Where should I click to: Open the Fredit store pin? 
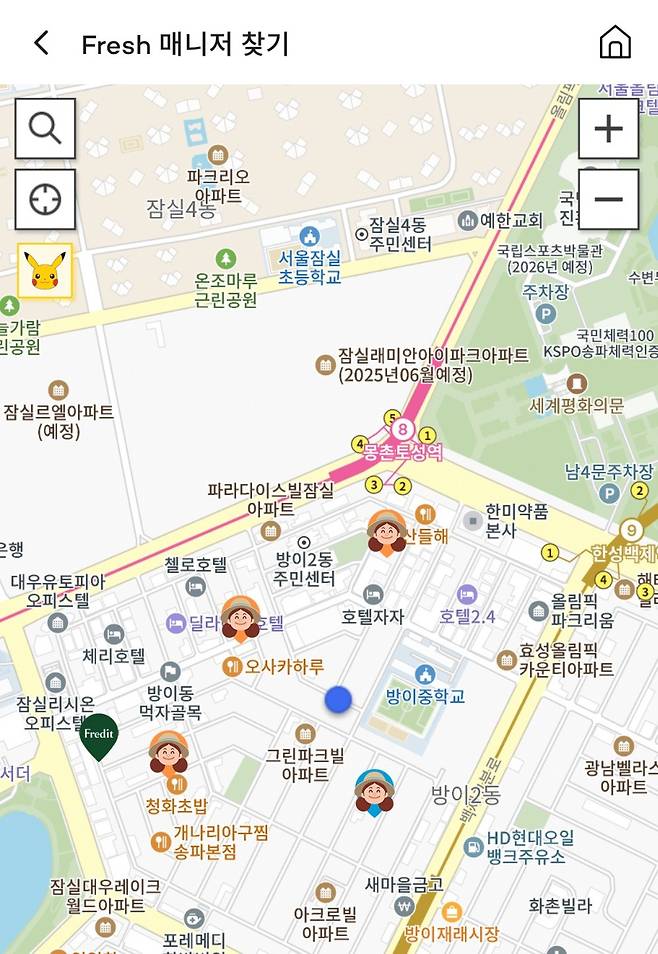click(x=99, y=736)
